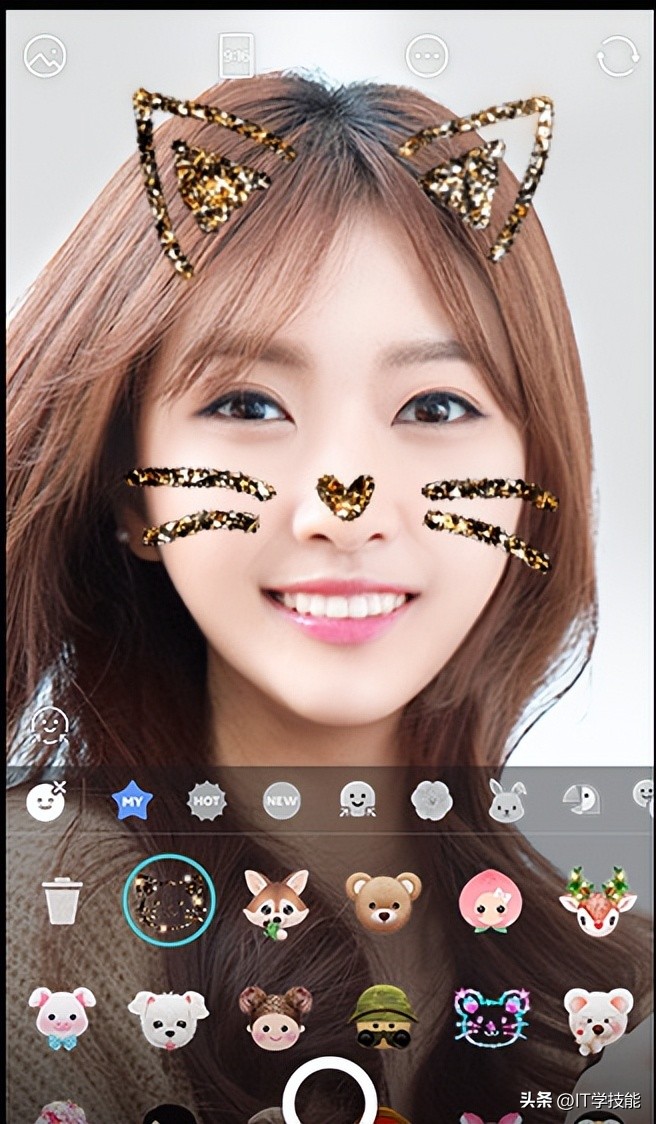This screenshot has height=1124, width=656.
Task: Switch to the HOT sticker tab
Action: 207,800
